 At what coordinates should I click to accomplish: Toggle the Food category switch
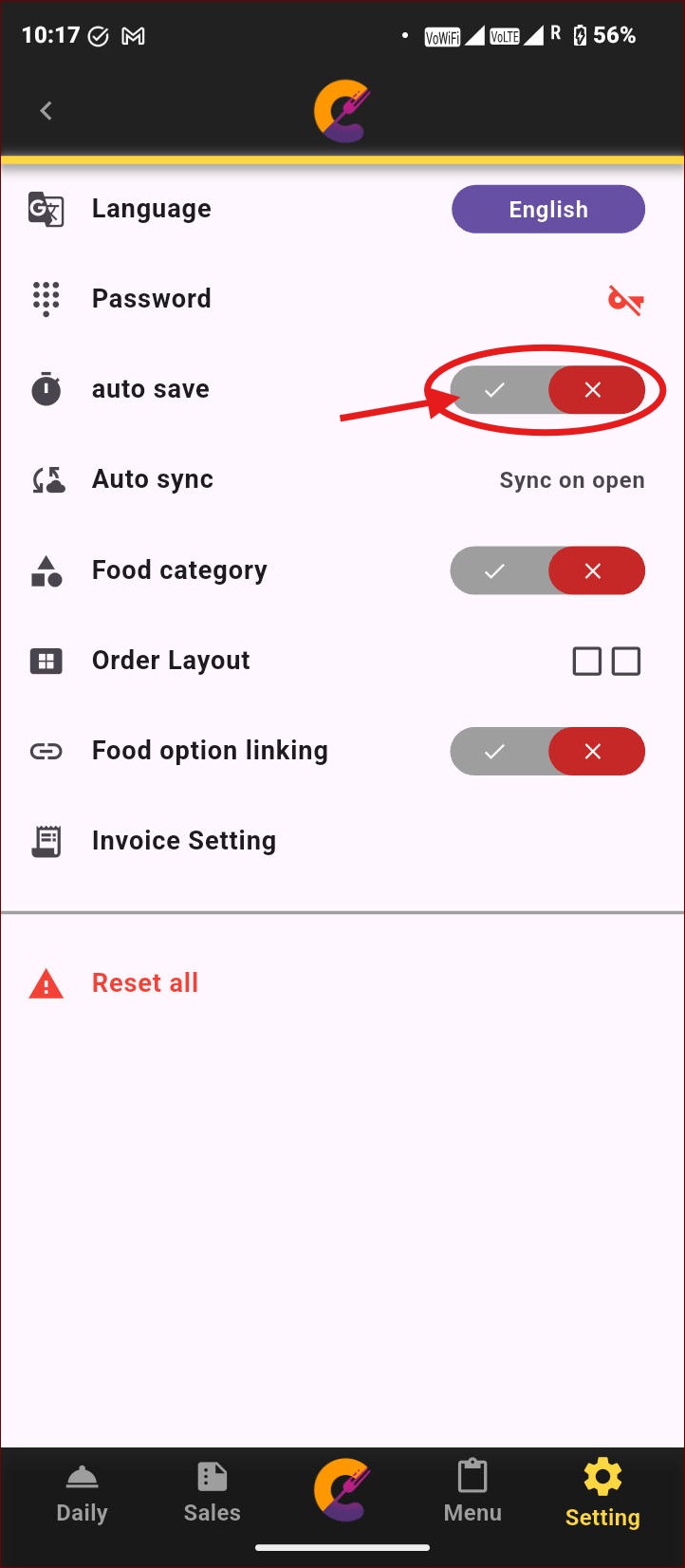pos(547,570)
